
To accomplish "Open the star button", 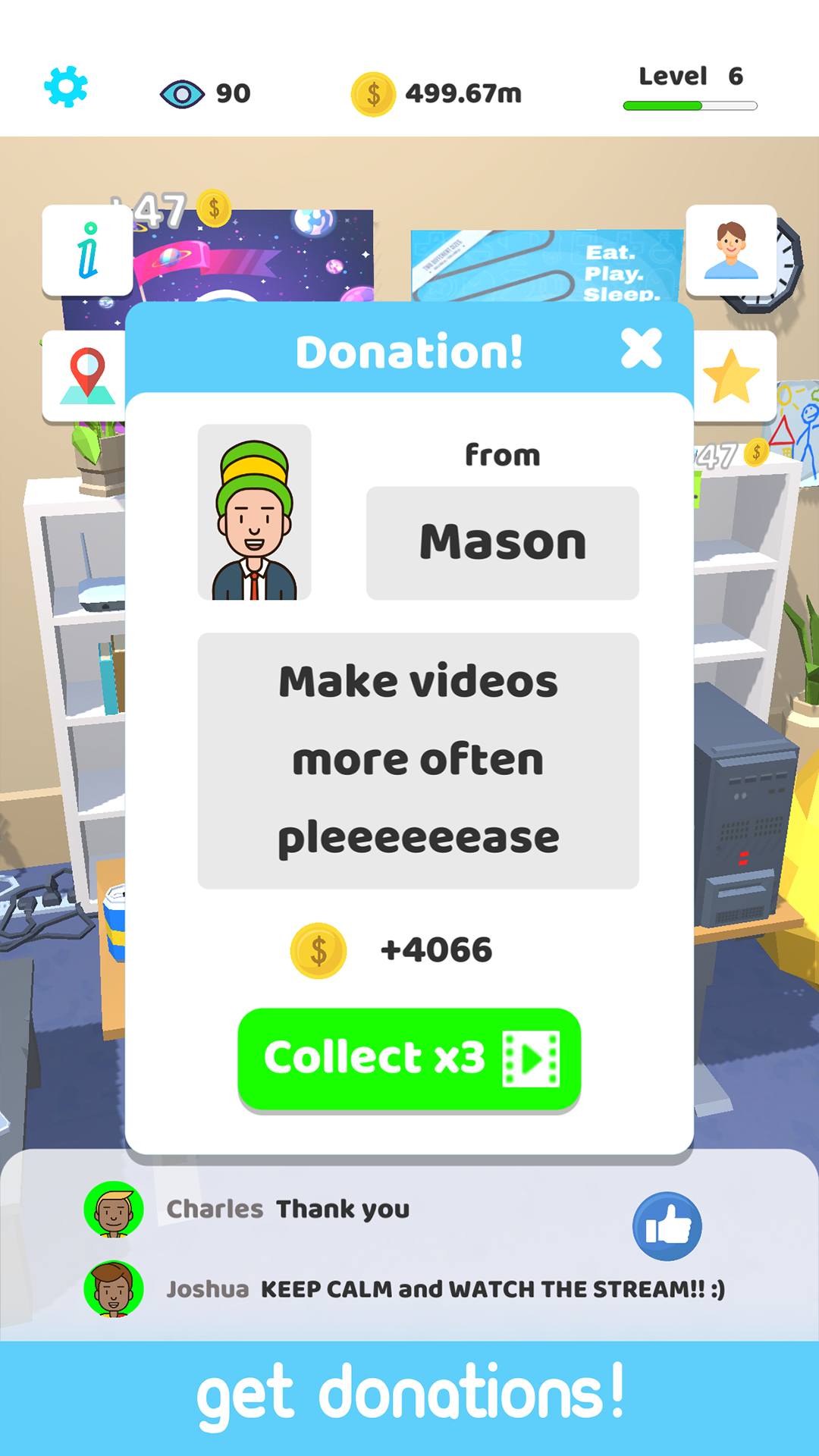I will coord(733,376).
